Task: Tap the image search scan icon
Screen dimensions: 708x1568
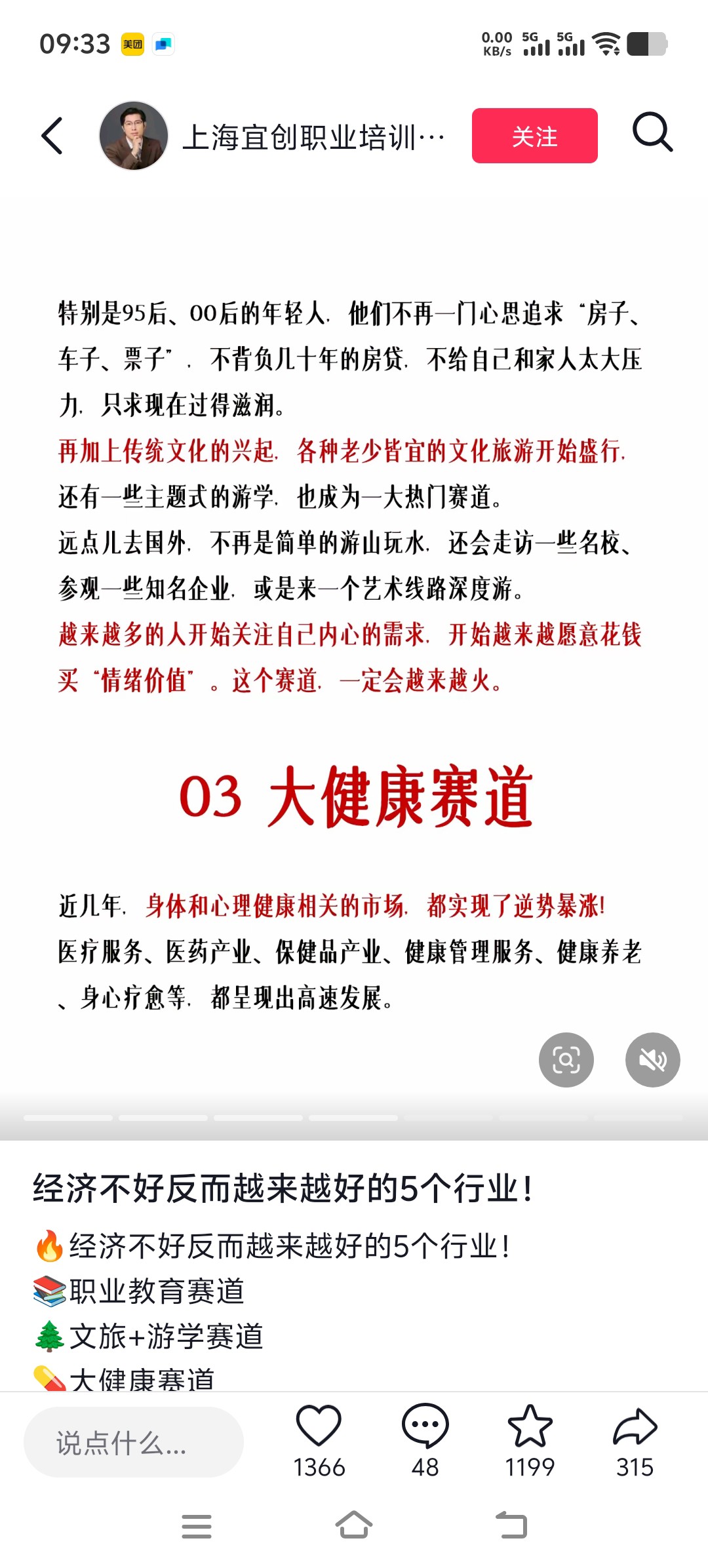Action: tap(566, 1060)
